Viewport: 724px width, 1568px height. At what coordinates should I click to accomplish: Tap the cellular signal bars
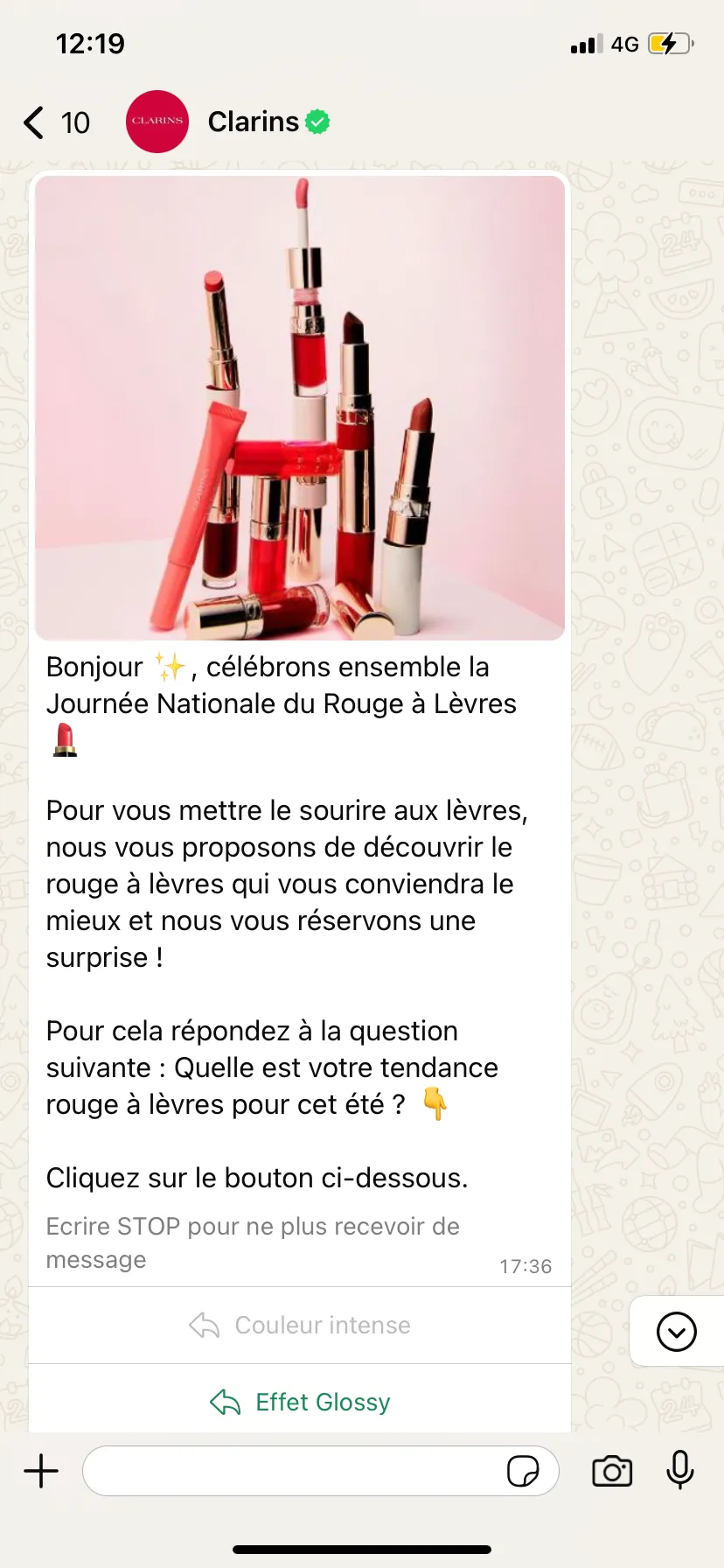click(587, 44)
